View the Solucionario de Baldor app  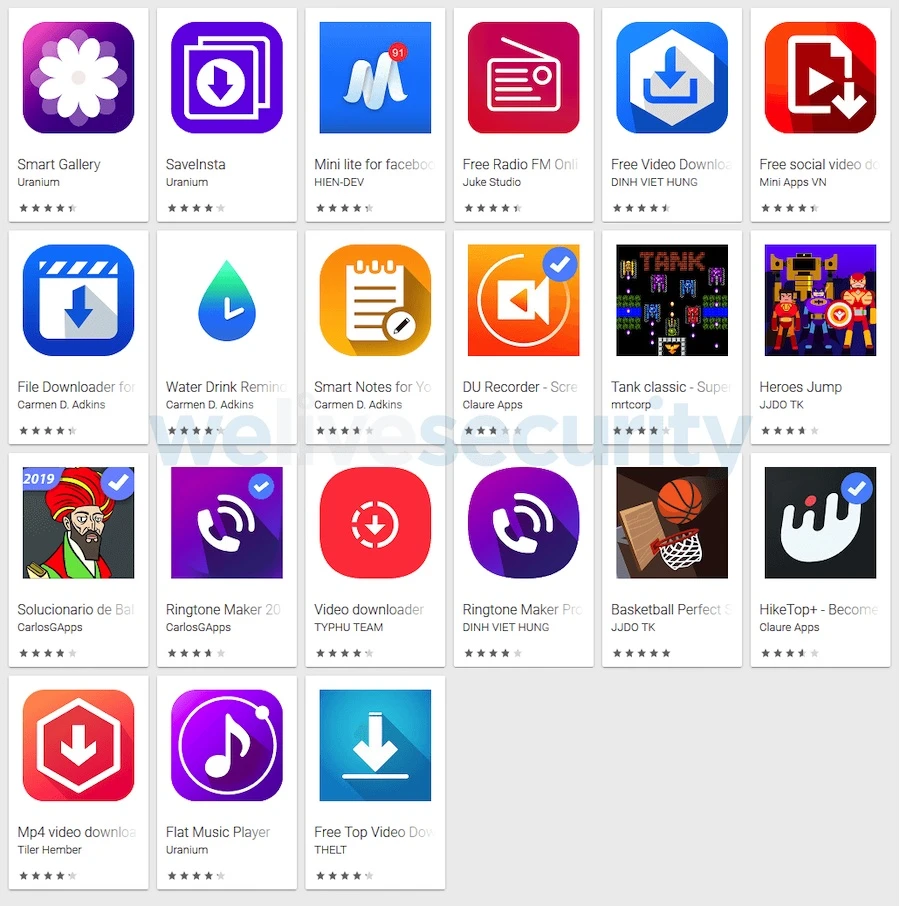coord(78,523)
